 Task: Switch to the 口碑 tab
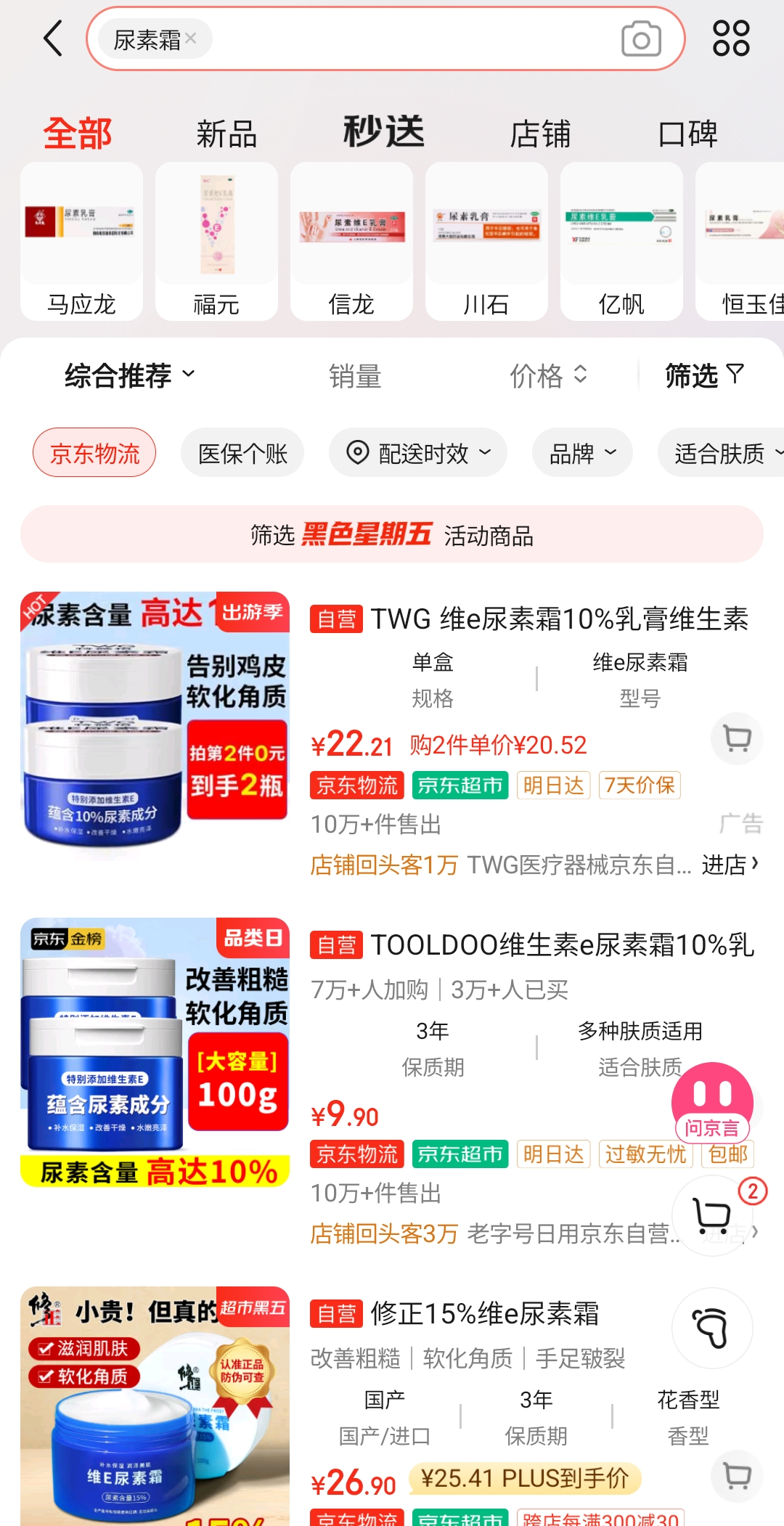point(687,134)
